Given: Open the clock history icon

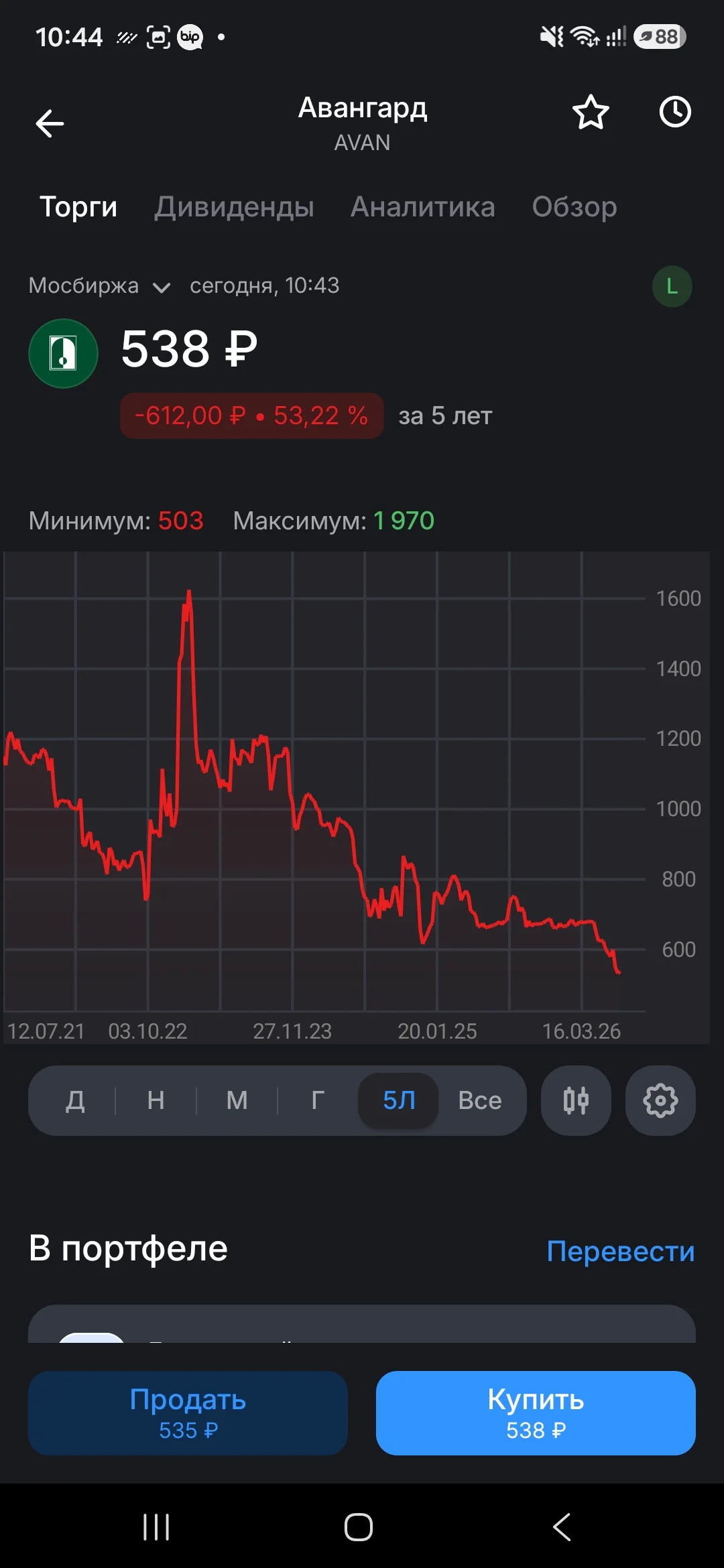Looking at the screenshot, I should coord(675,112).
